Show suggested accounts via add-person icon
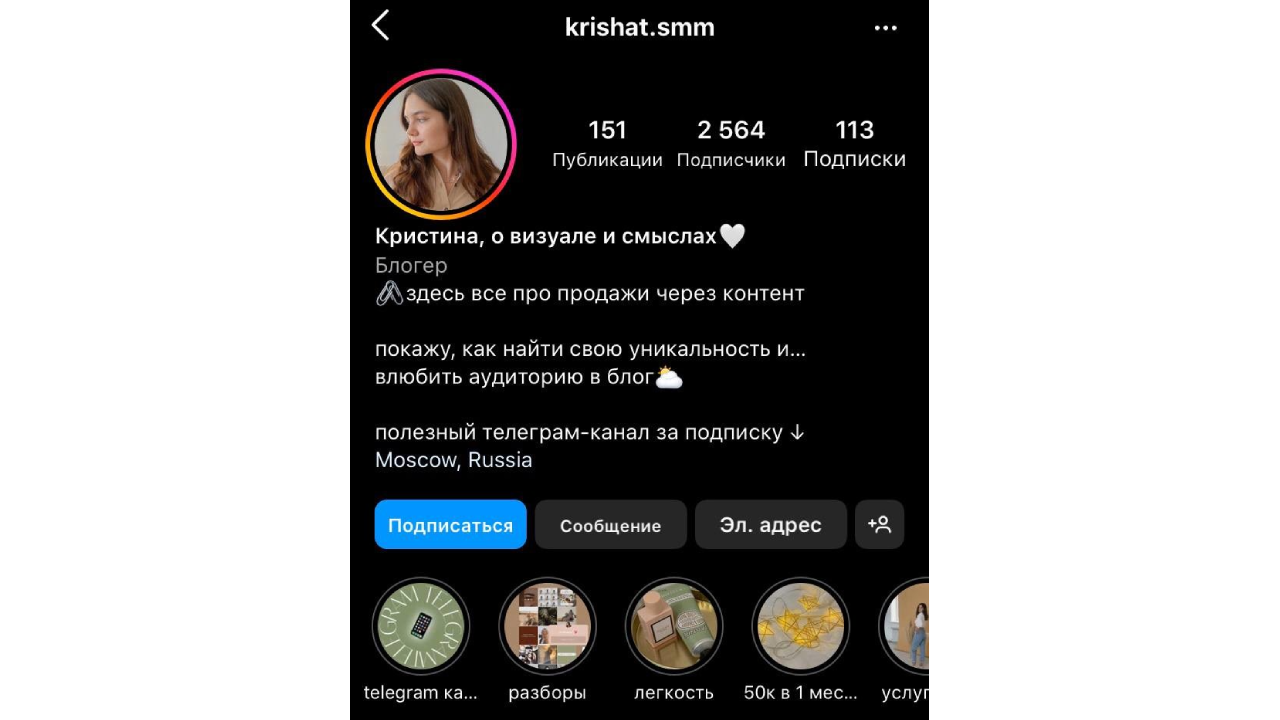The height and width of the screenshot is (720, 1280). [879, 525]
